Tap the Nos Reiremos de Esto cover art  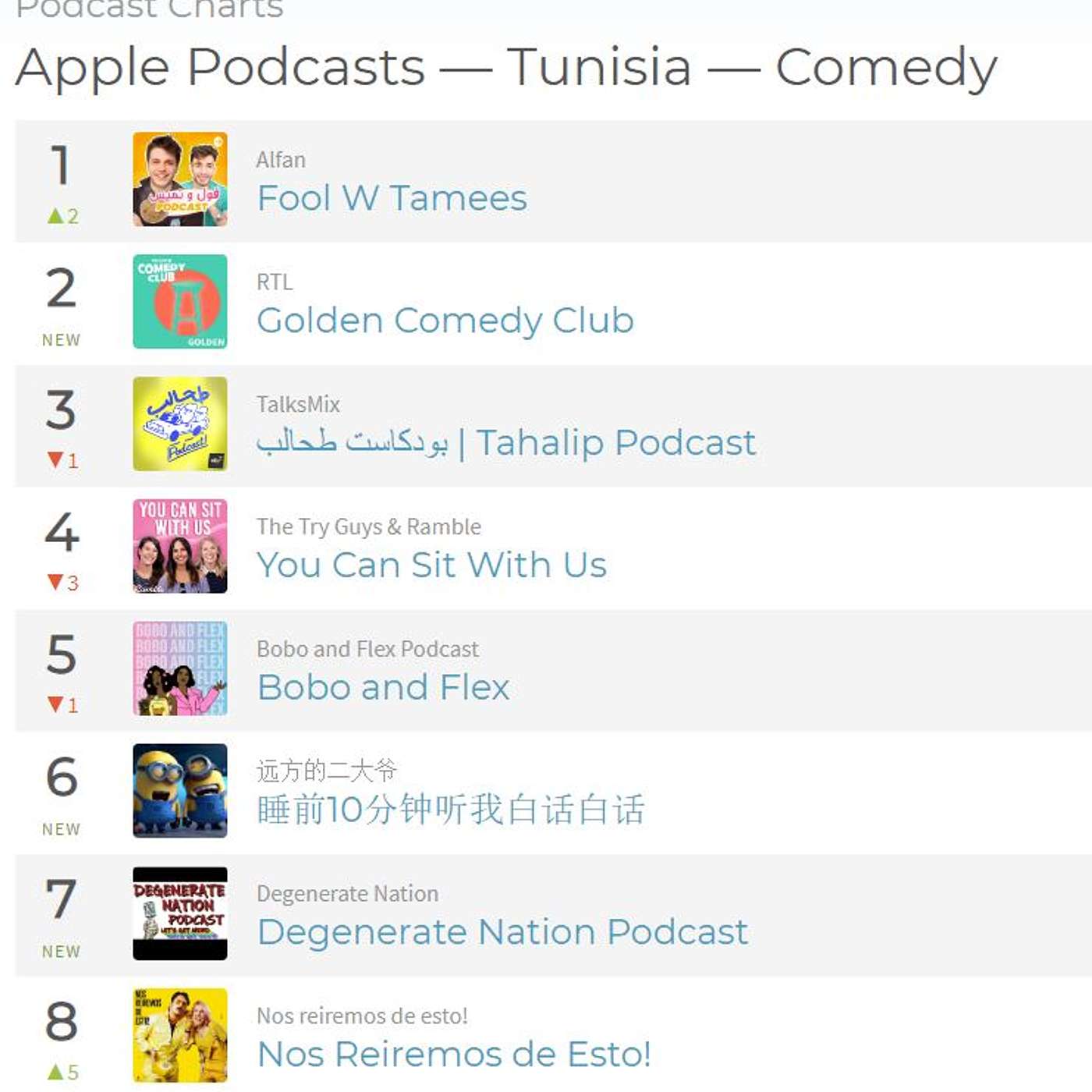[179, 1035]
